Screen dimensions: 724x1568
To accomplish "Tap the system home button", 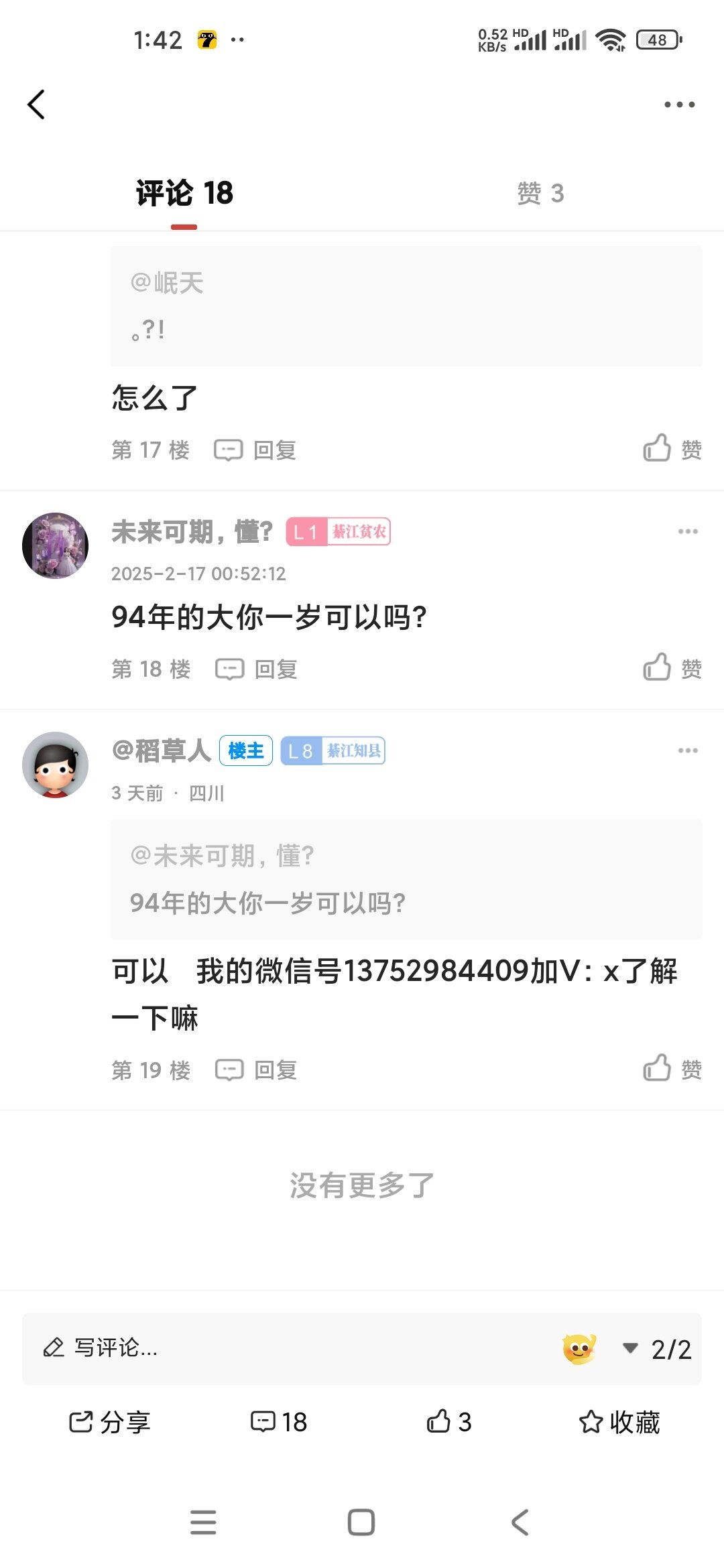I will [361, 1522].
